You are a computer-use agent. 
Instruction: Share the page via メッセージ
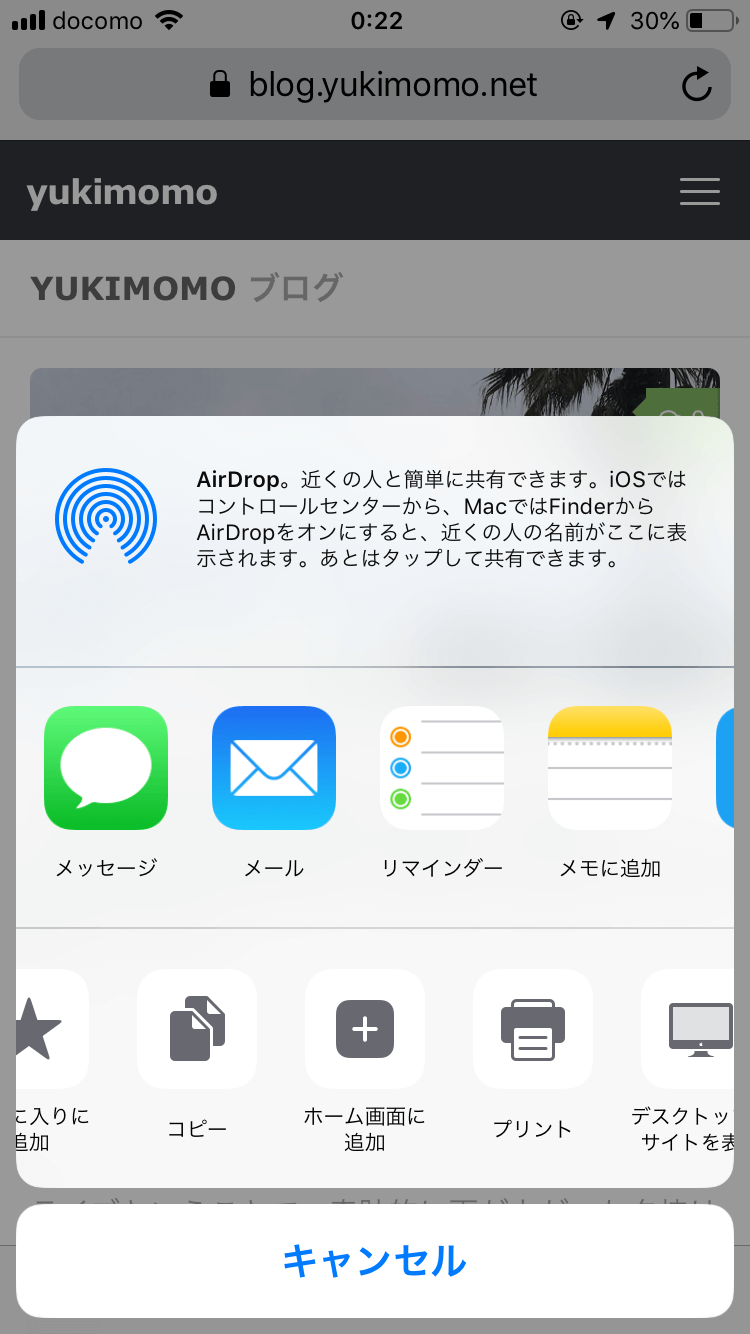106,768
